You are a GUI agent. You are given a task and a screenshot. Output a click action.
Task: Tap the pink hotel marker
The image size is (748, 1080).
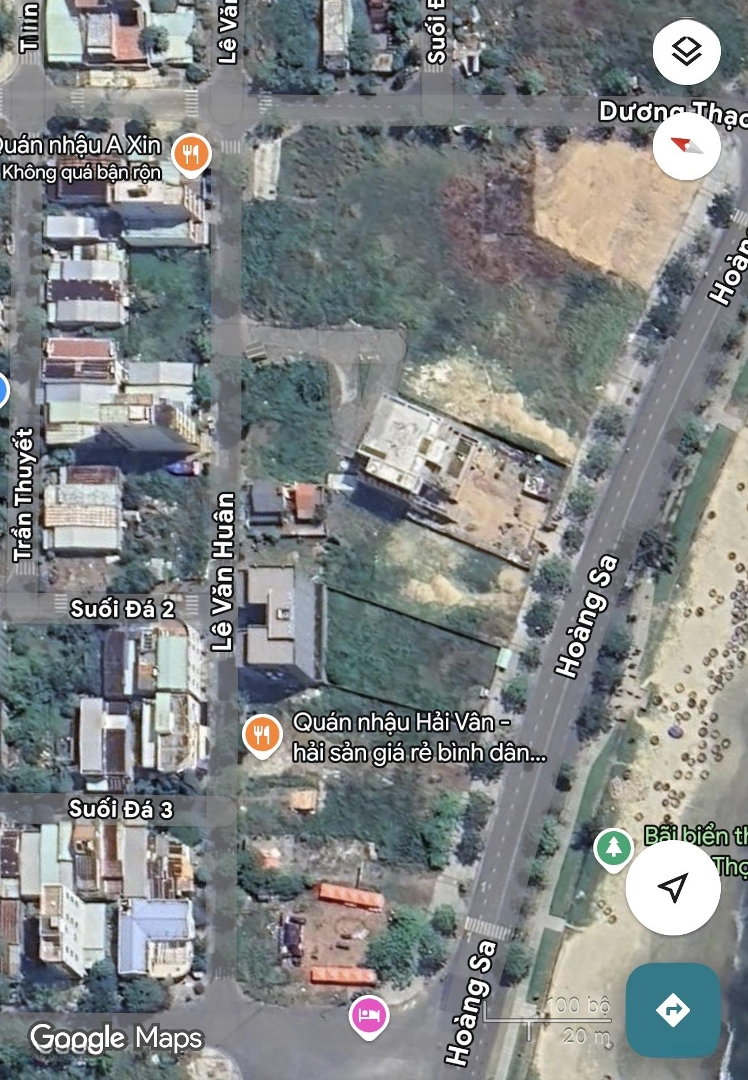click(x=368, y=1016)
